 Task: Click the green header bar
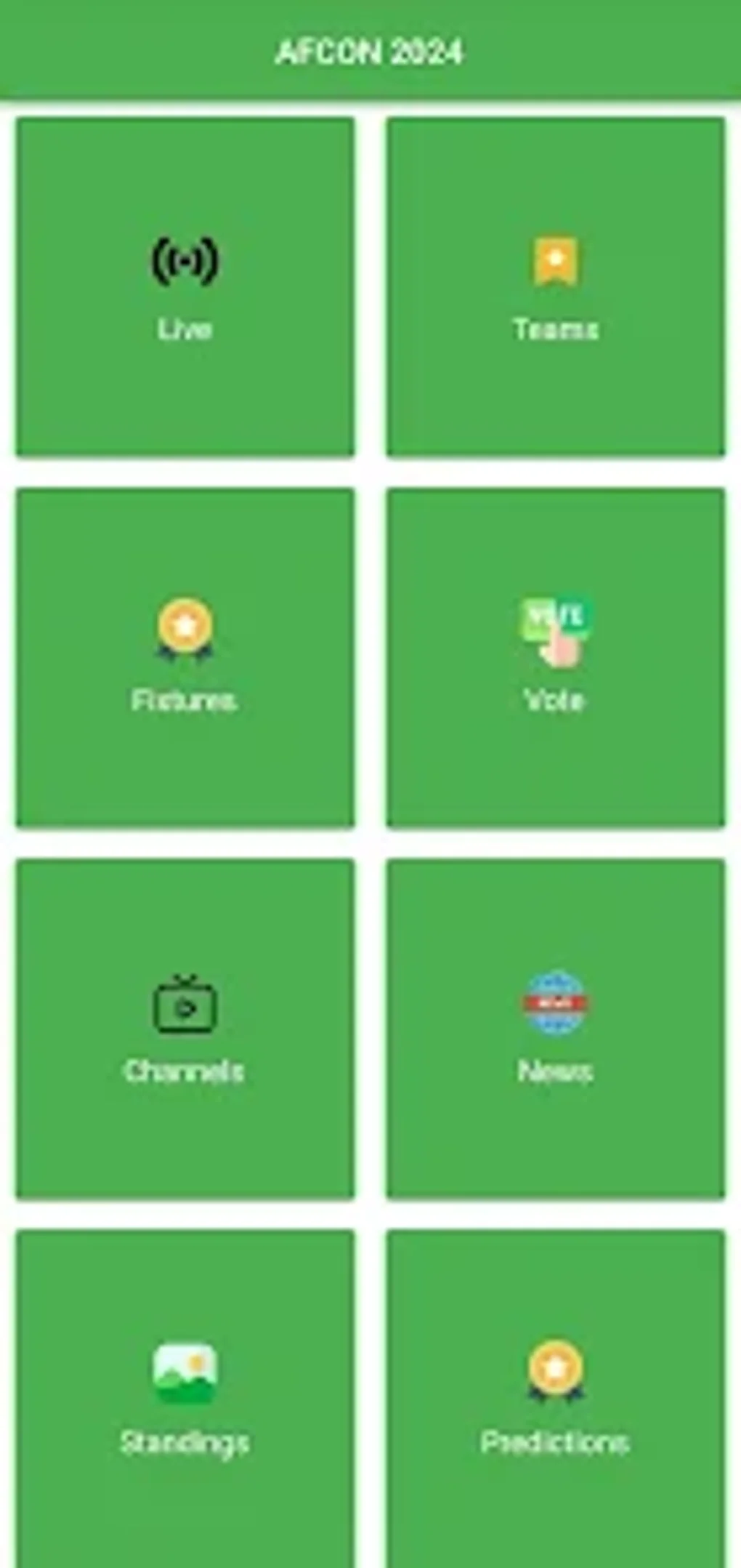click(x=370, y=47)
